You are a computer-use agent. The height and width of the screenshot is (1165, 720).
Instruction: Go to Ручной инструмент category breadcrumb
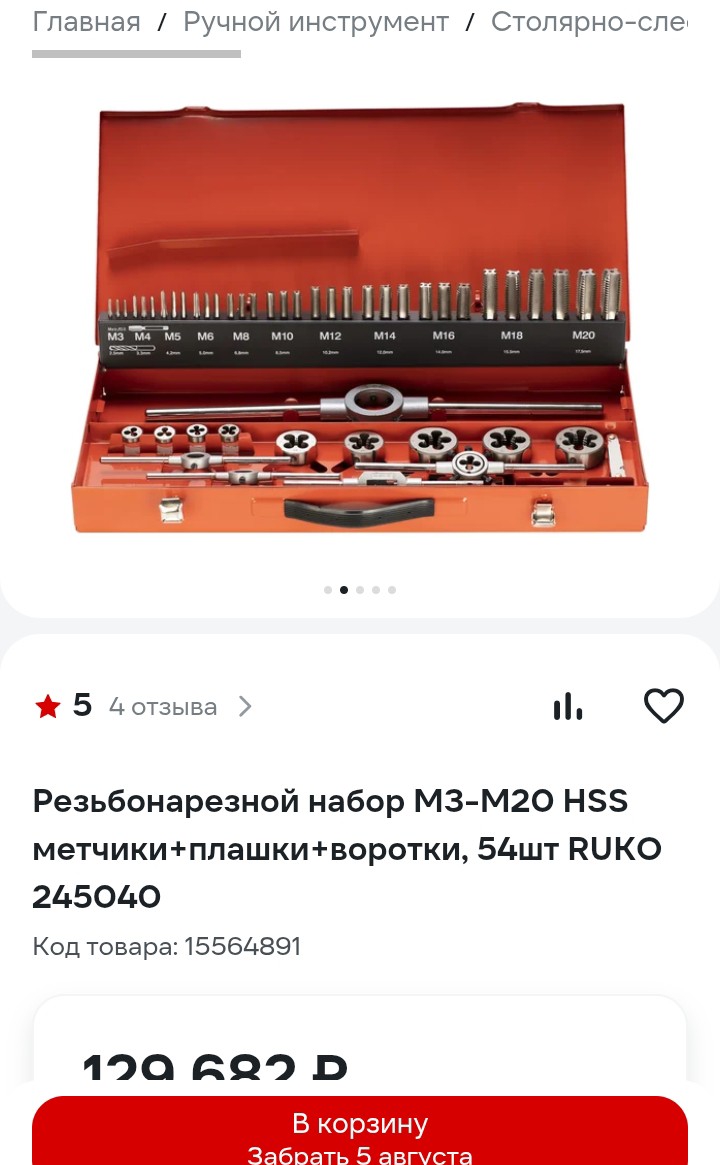tap(316, 22)
